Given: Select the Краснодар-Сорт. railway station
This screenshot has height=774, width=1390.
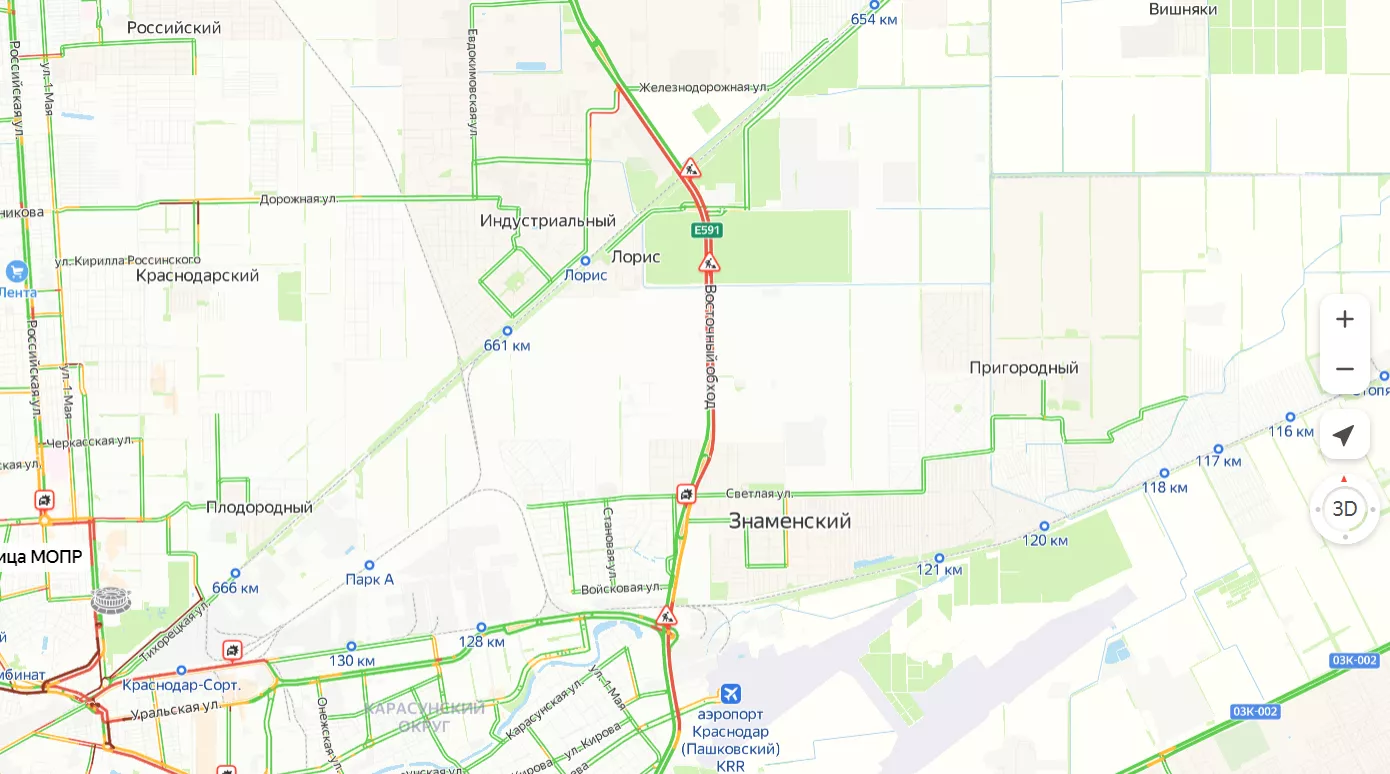Looking at the screenshot, I should coord(181,670).
